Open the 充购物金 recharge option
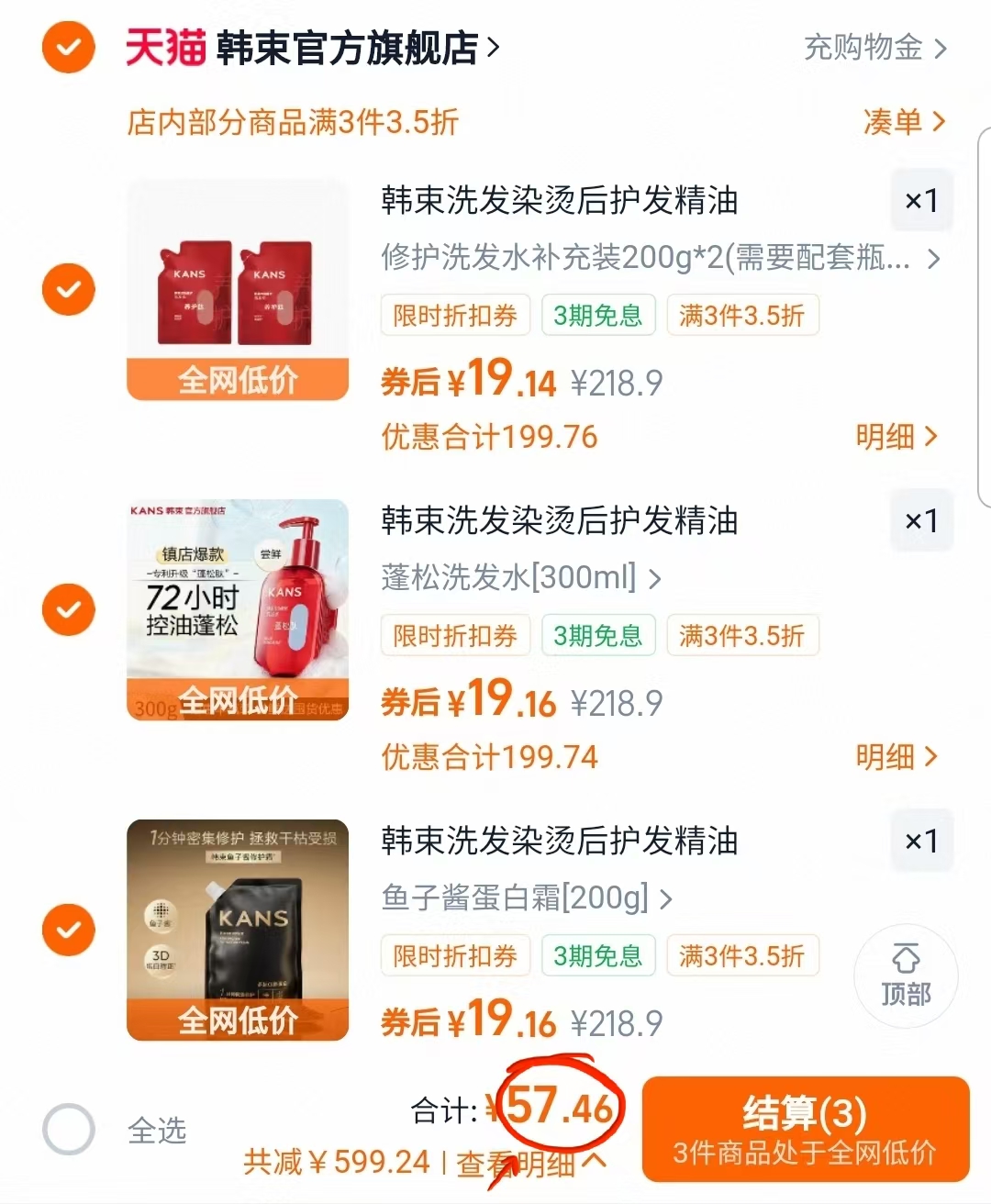Image resolution: width=991 pixels, height=1204 pixels. [863, 50]
